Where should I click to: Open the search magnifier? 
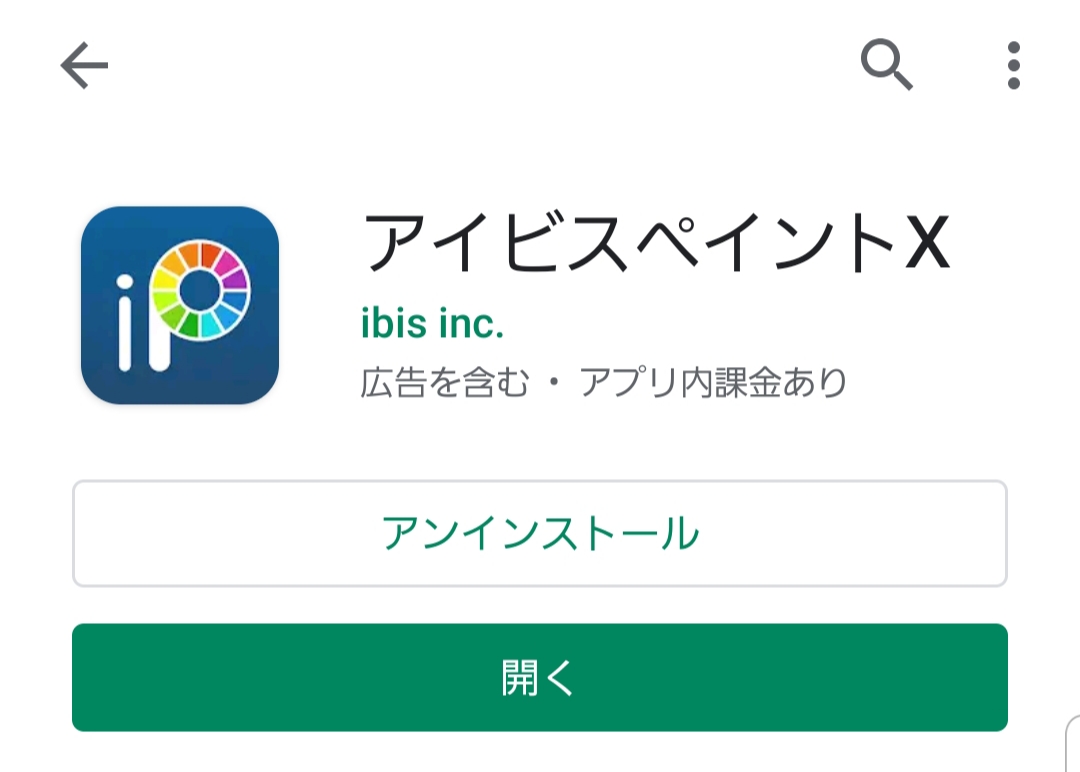pos(886,66)
